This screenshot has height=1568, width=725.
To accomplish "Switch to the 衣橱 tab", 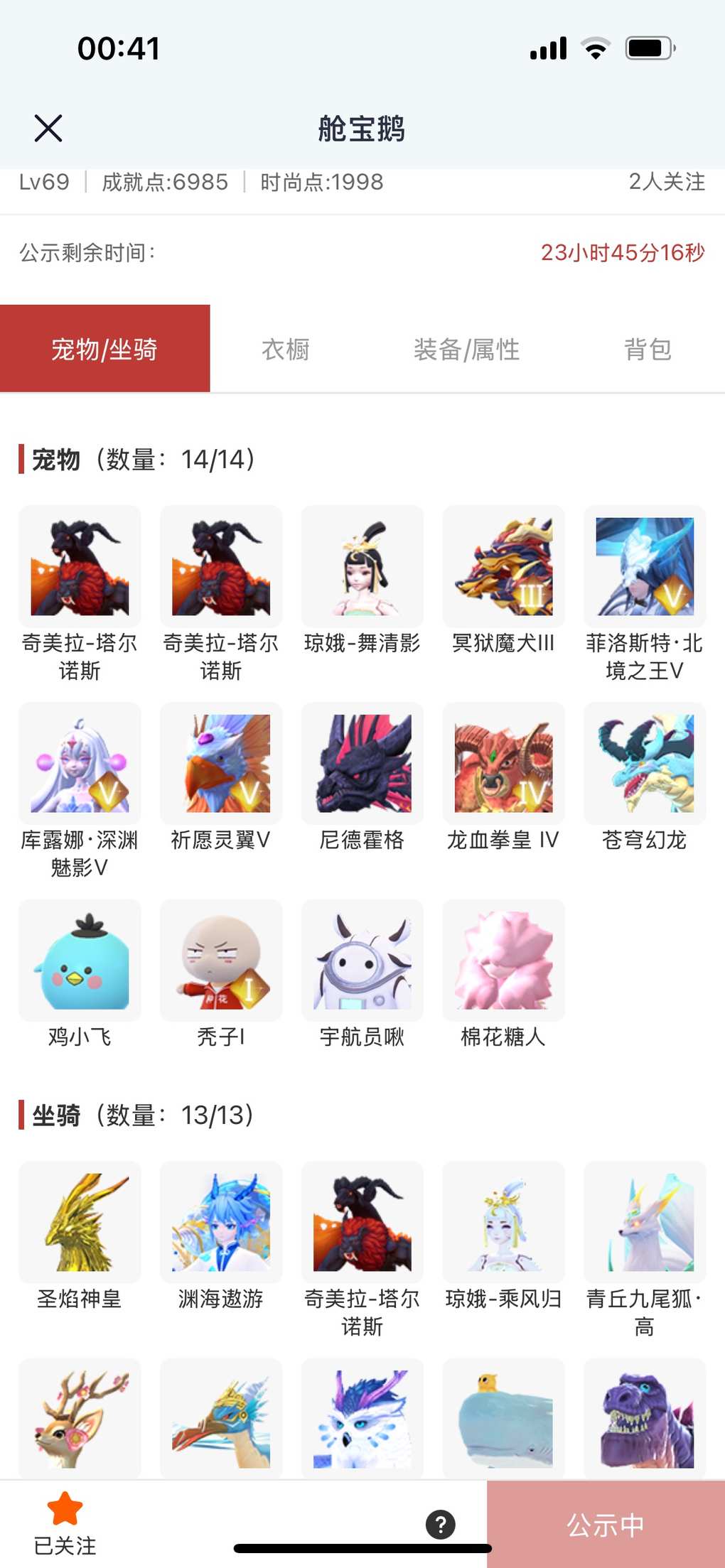I will [x=286, y=349].
